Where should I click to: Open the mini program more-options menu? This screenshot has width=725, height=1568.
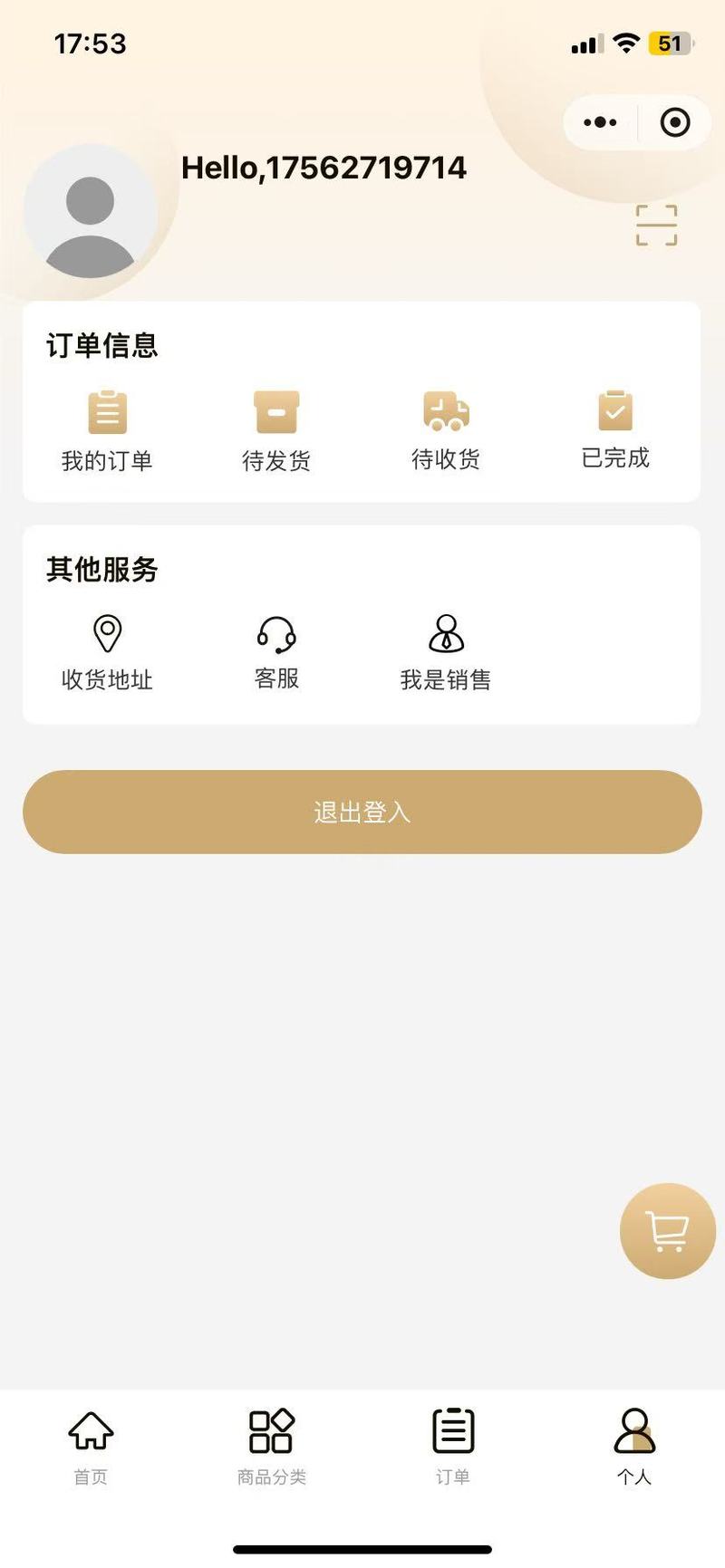coord(600,122)
